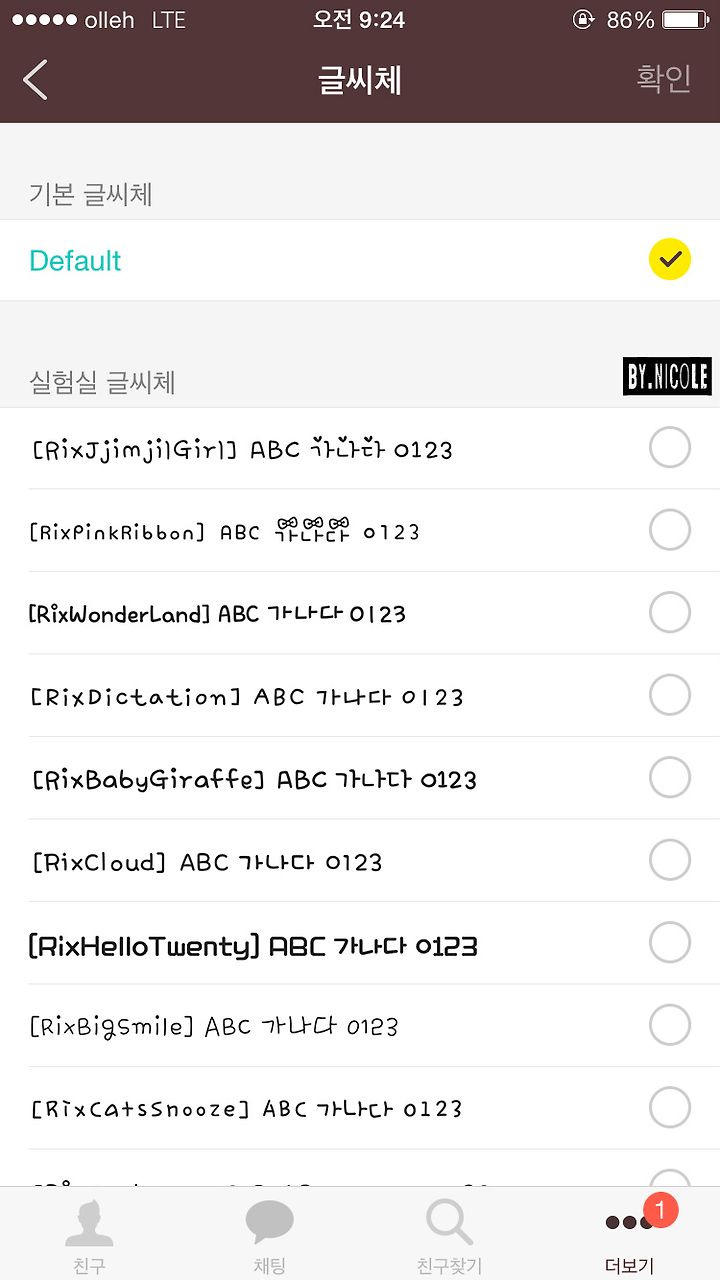720x1280 pixels.
Task: Select the RixPinkRibbon font
Action: 360,530
